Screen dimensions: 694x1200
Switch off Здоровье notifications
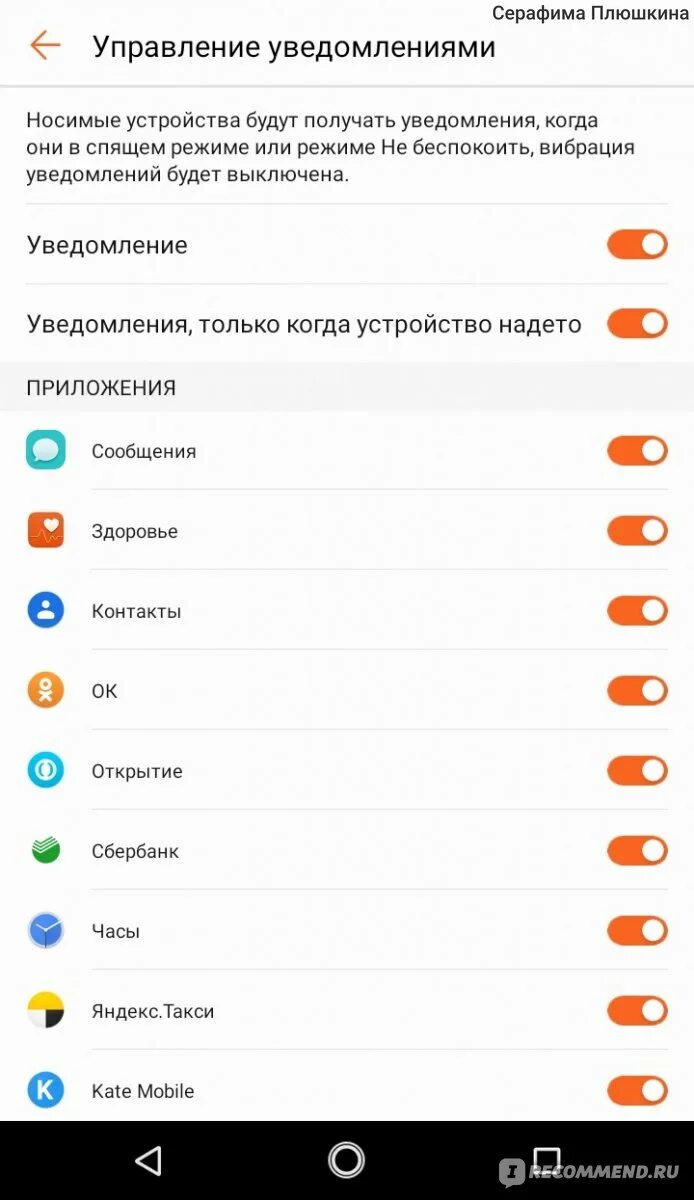[x=637, y=531]
